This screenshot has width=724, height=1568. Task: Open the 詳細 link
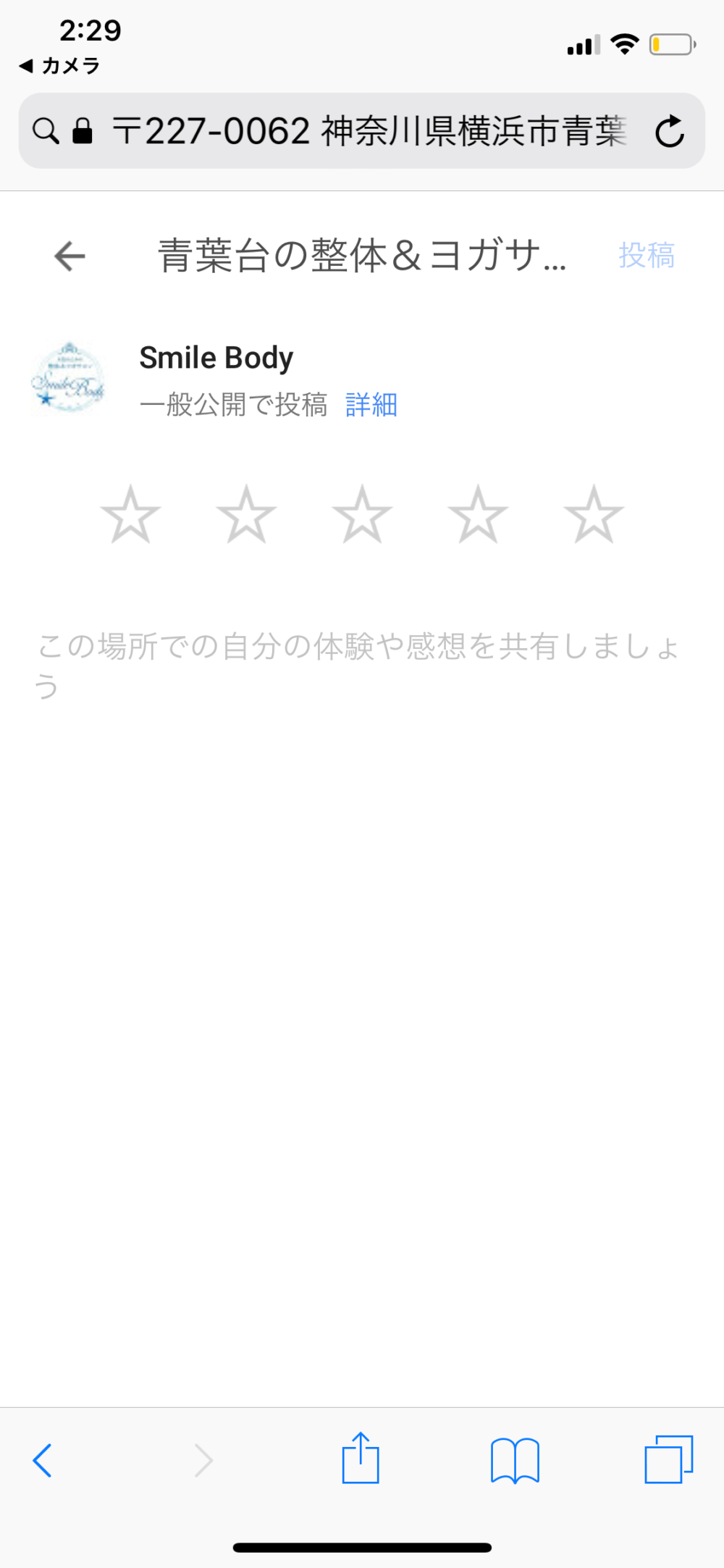point(371,405)
